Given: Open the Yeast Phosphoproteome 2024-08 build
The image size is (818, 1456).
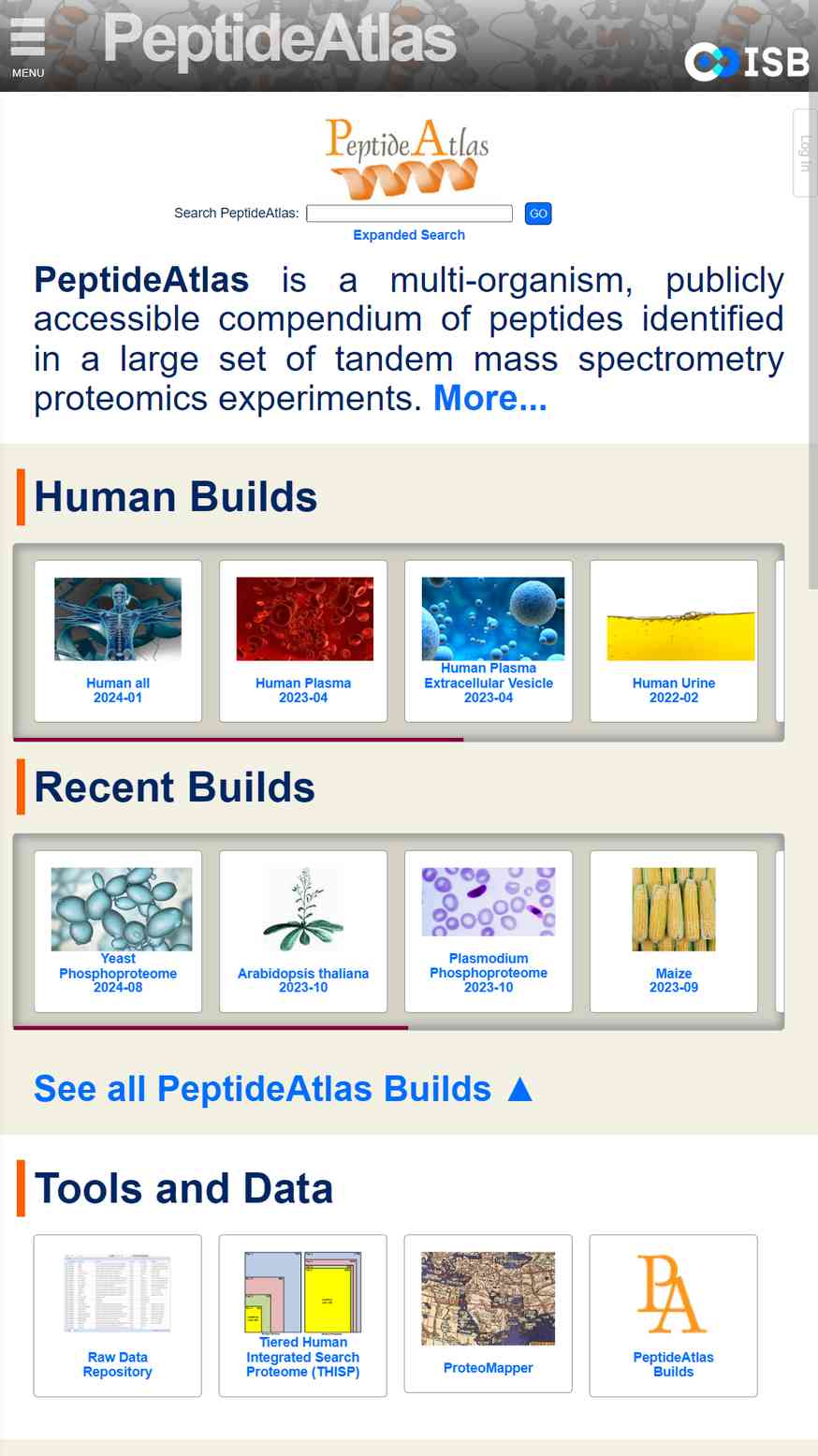Looking at the screenshot, I should (118, 932).
